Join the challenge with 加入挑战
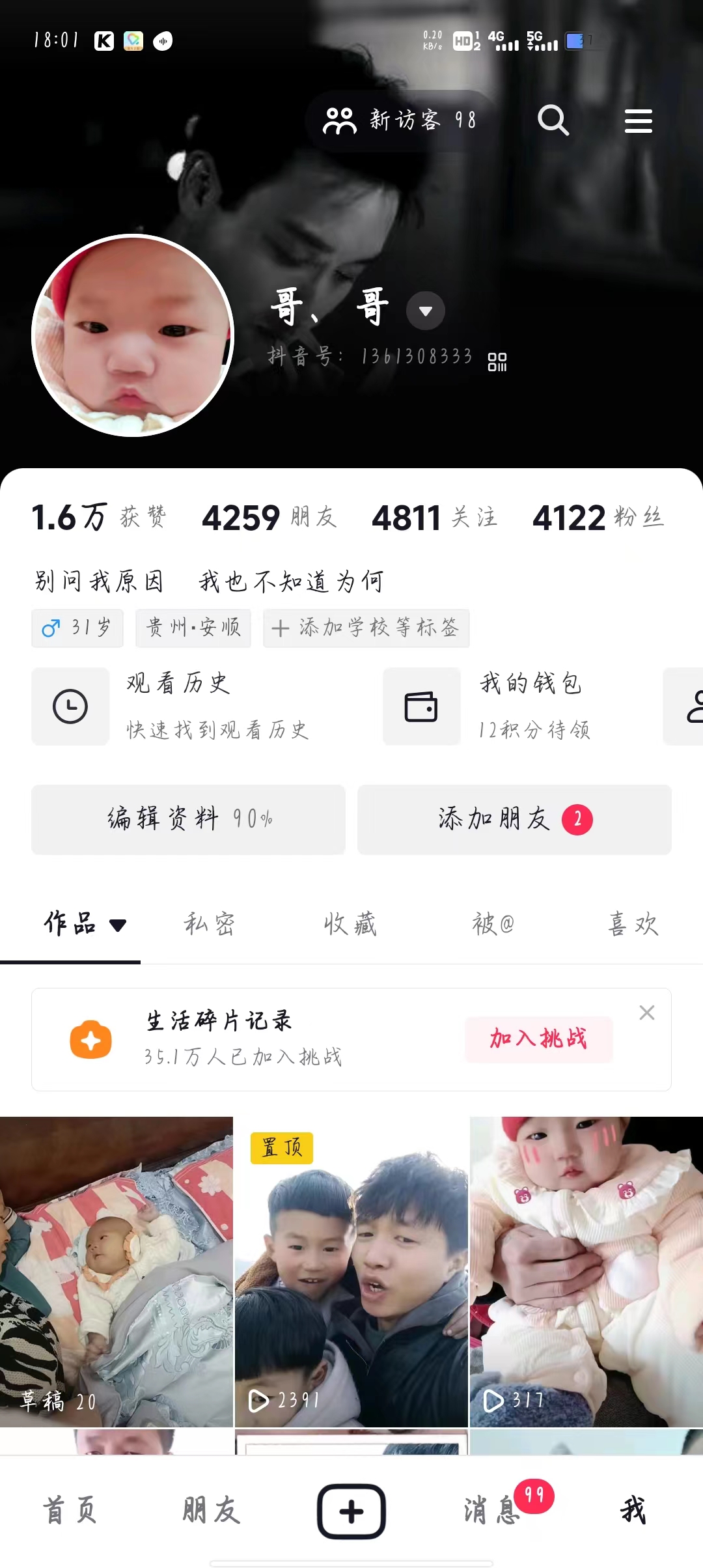Viewport: 703px width, 1568px height. (538, 1039)
